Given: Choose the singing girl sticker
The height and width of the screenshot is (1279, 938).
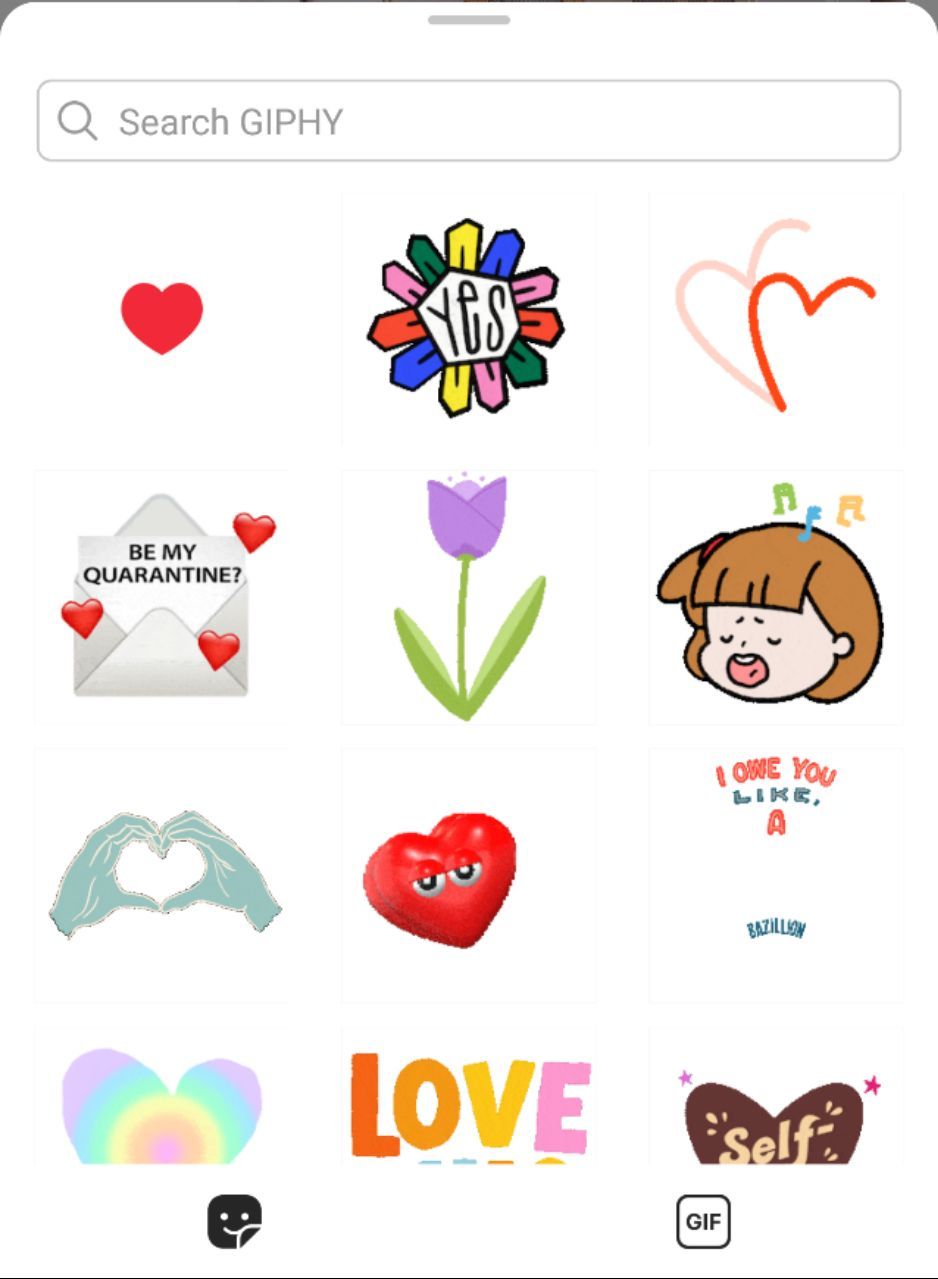Looking at the screenshot, I should pos(775,596).
